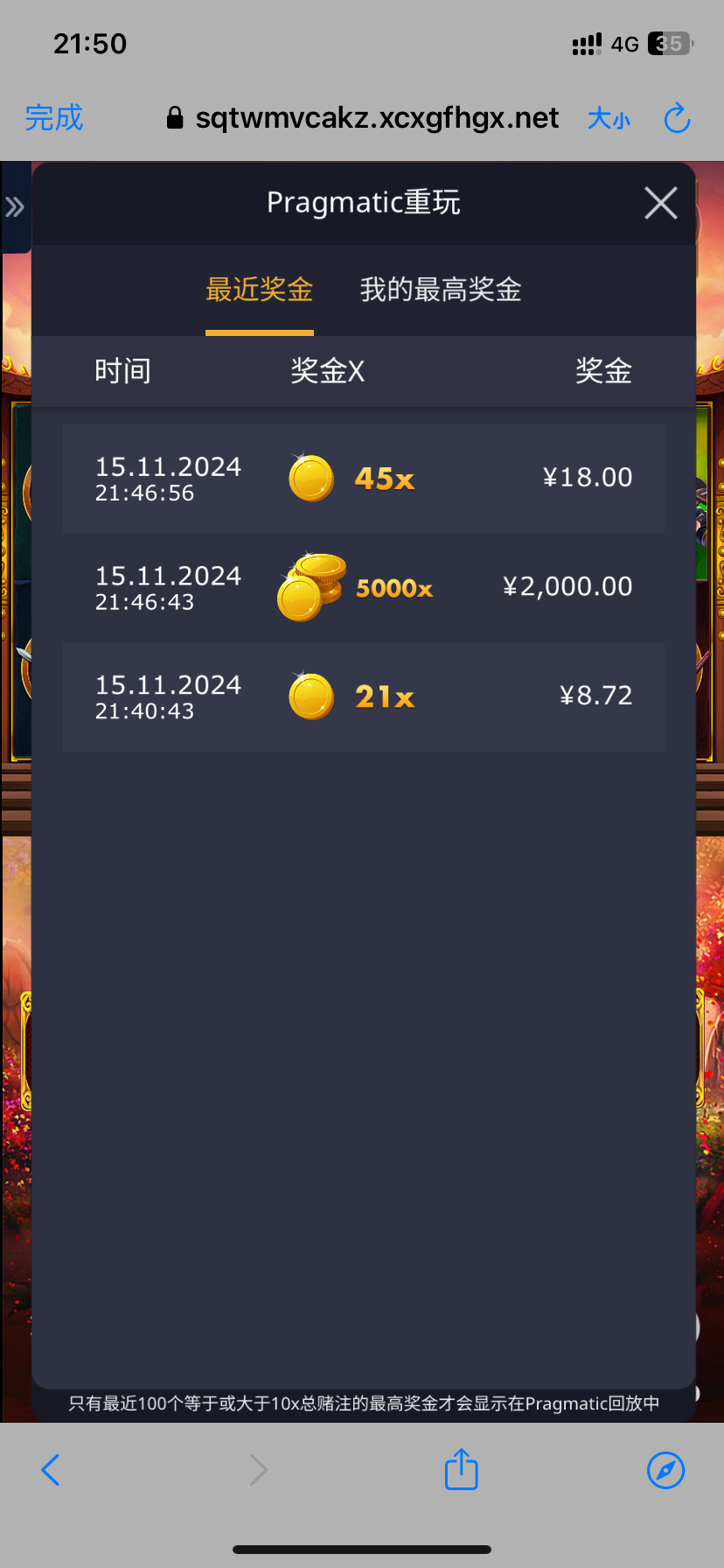Open the 5000x ¥2,000.00 replay

[363, 588]
